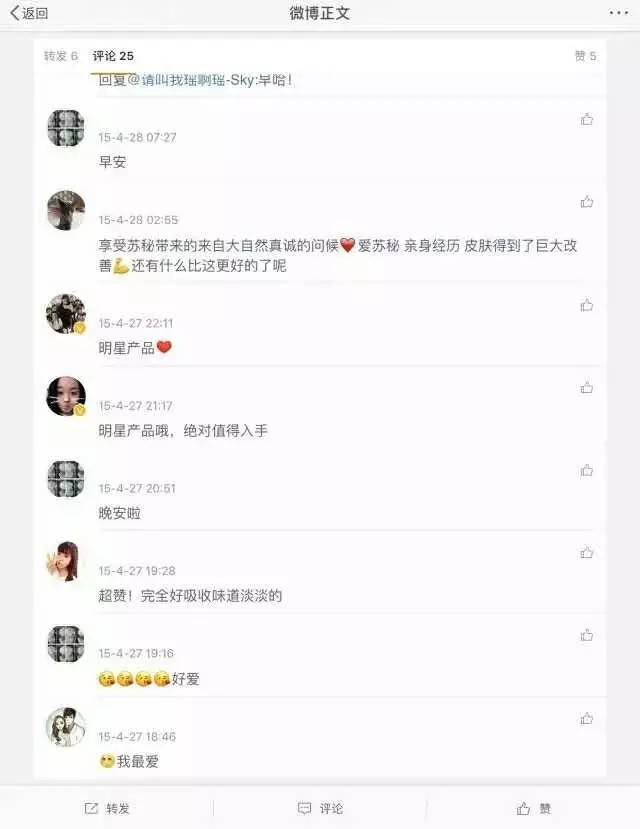Open avatar of commenter posting at 21:17
Image resolution: width=640 pixels, height=829 pixels.
point(66,396)
